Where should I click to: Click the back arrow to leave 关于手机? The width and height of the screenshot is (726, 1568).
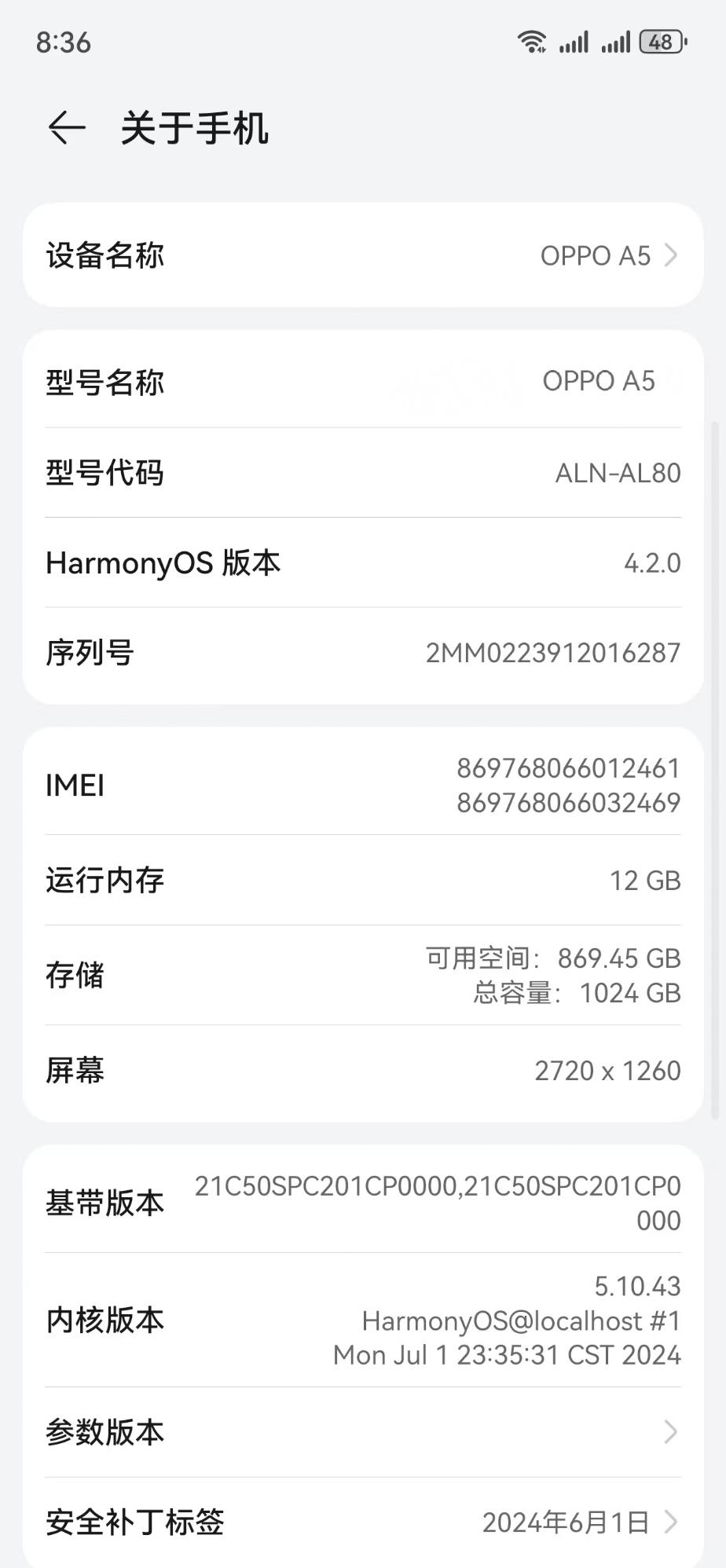tap(64, 127)
